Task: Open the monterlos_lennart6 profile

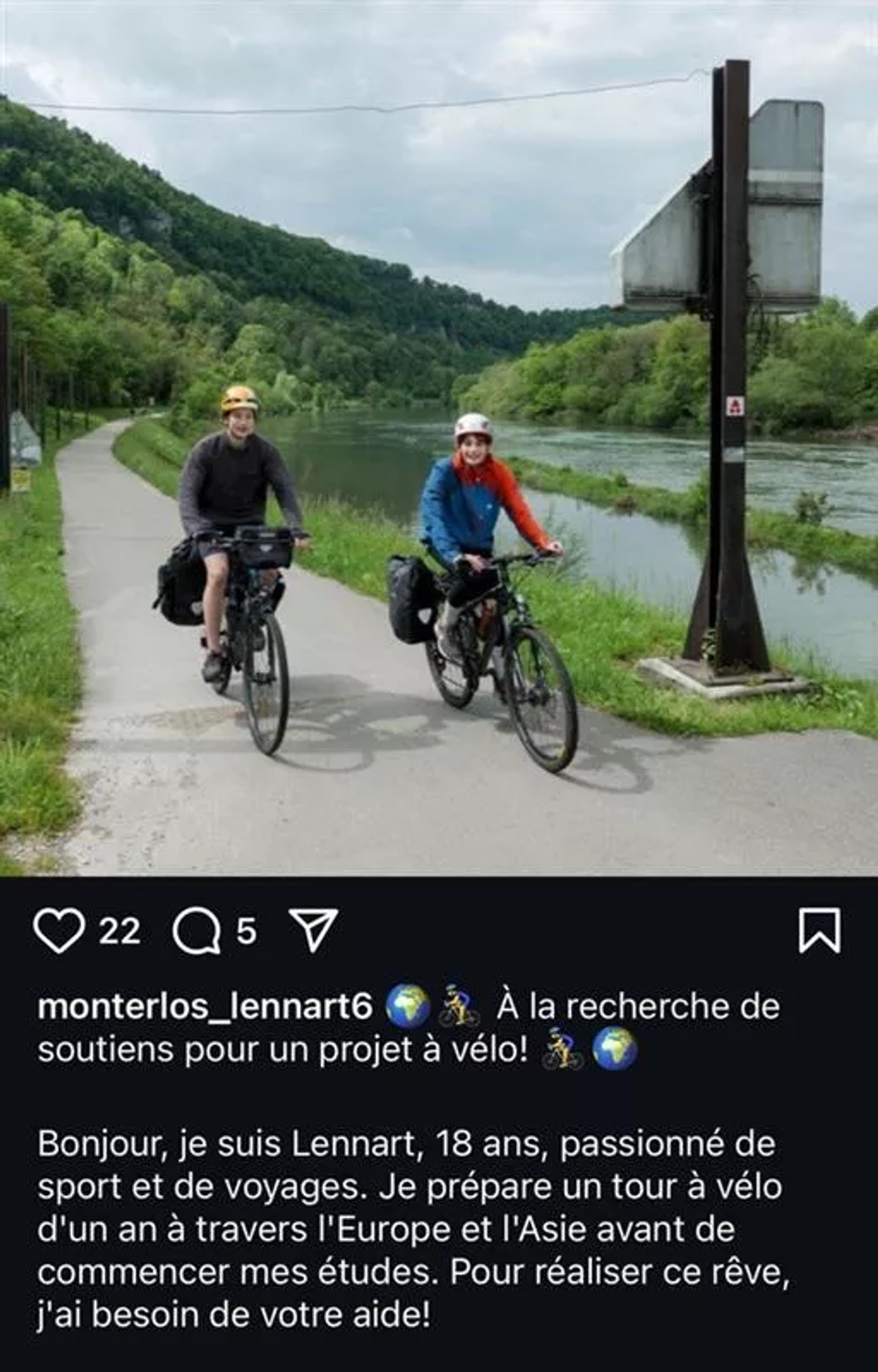Action: [205, 1006]
